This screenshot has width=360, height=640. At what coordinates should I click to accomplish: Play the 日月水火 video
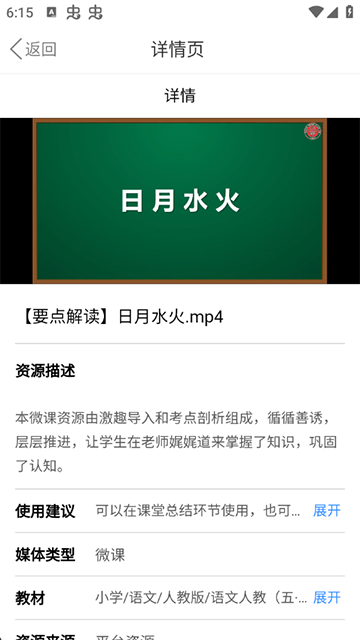tap(180, 201)
